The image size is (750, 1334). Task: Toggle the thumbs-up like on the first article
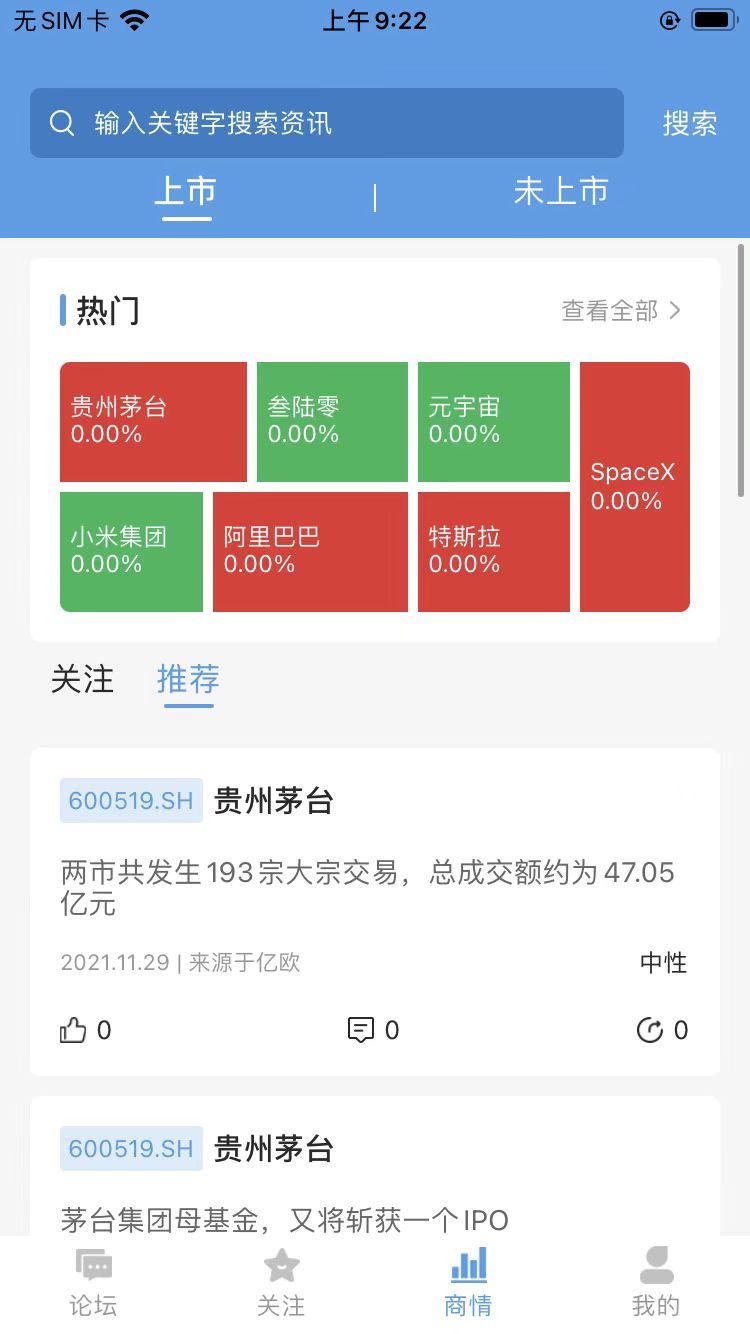click(74, 1030)
